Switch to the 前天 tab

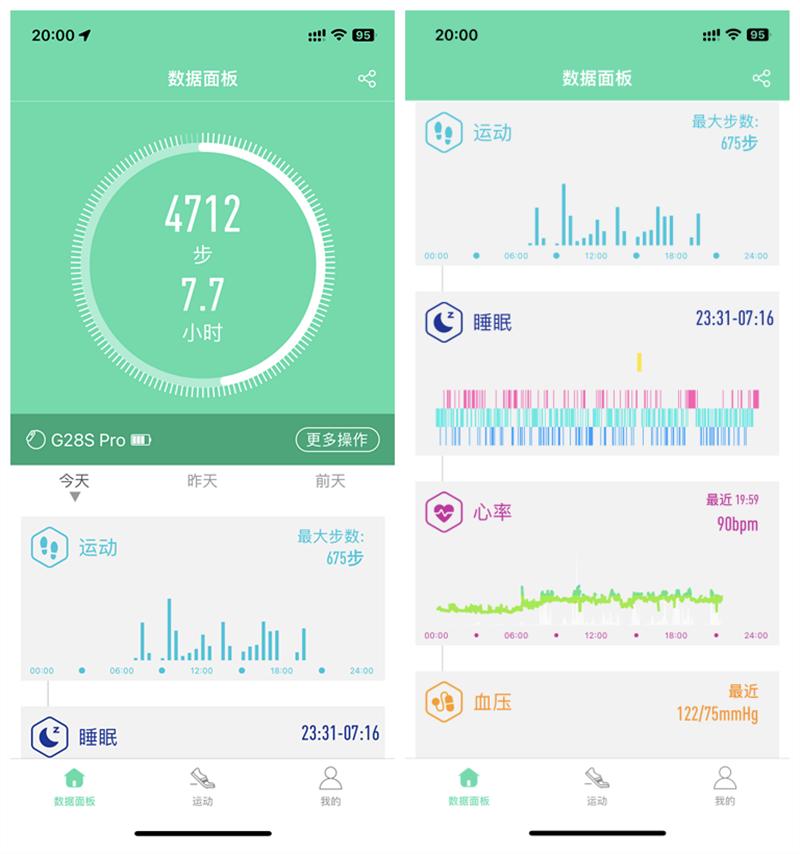[328, 480]
